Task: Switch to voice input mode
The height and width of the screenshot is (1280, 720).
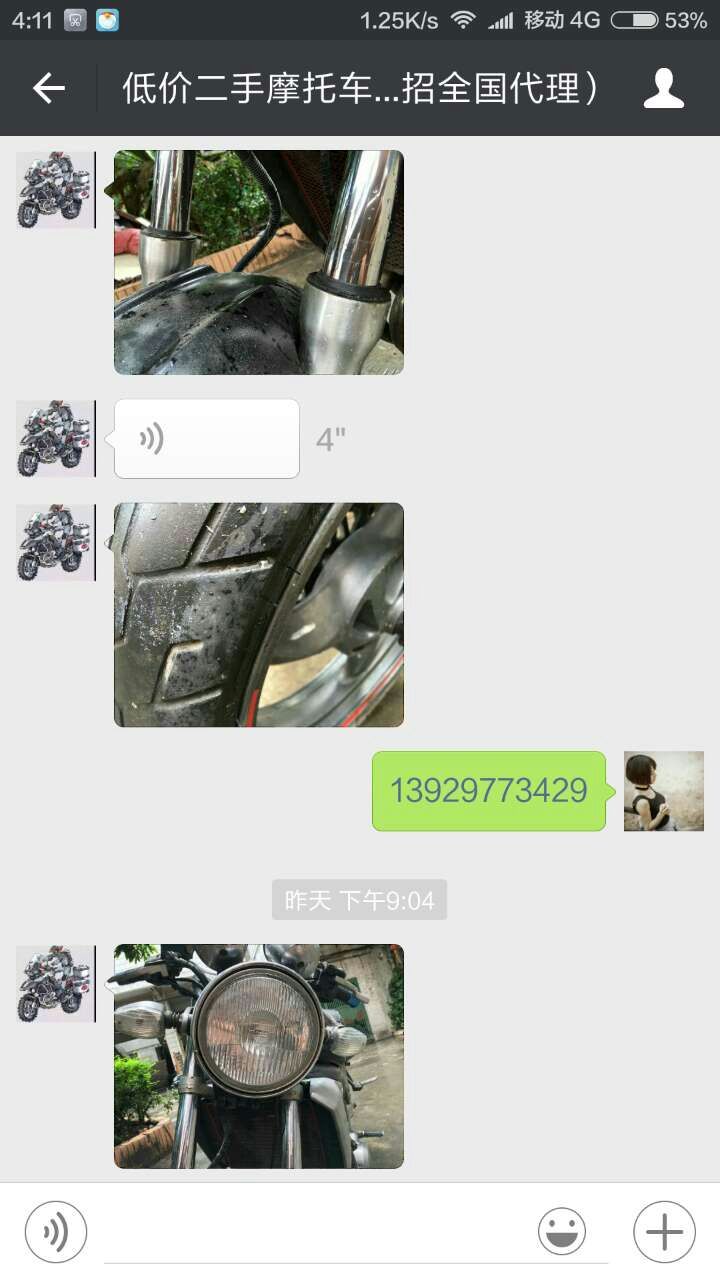Action: pyautogui.click(x=56, y=1232)
